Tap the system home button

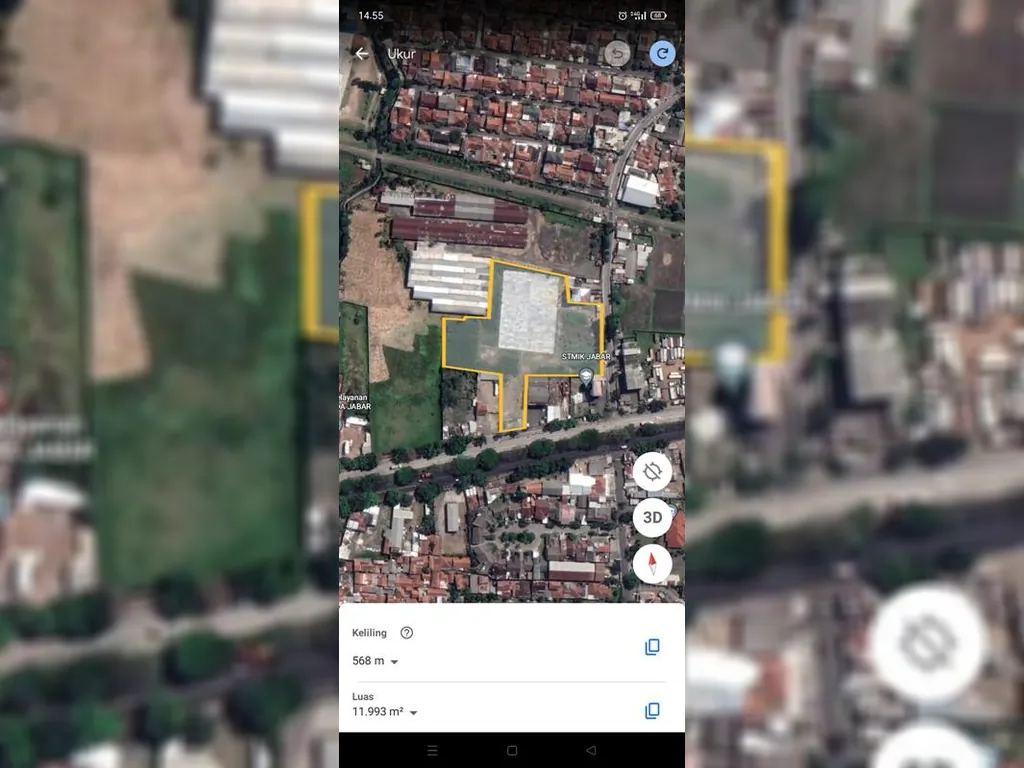(512, 750)
